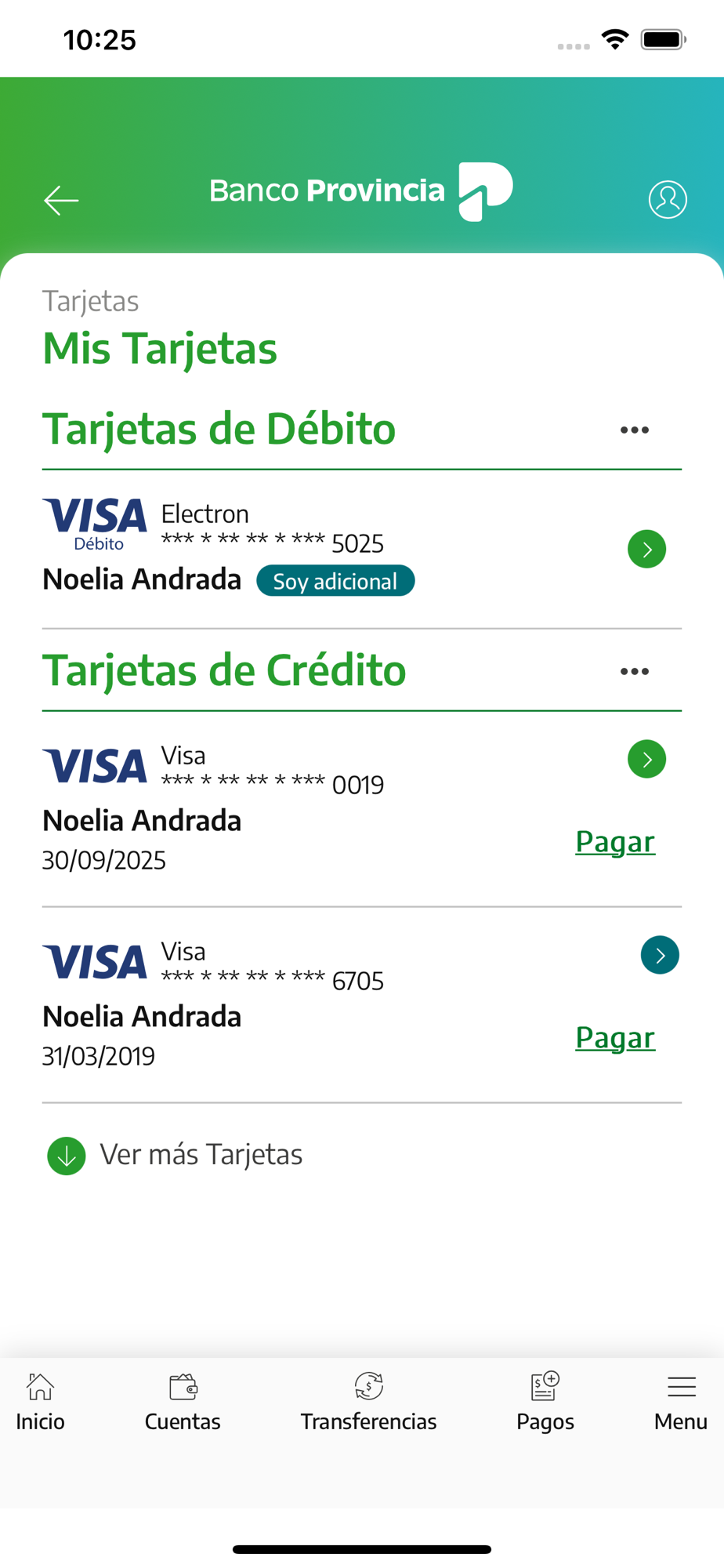Viewport: 724px width, 1568px height.
Task: View details of Visa Electron card 5025
Action: point(646,549)
